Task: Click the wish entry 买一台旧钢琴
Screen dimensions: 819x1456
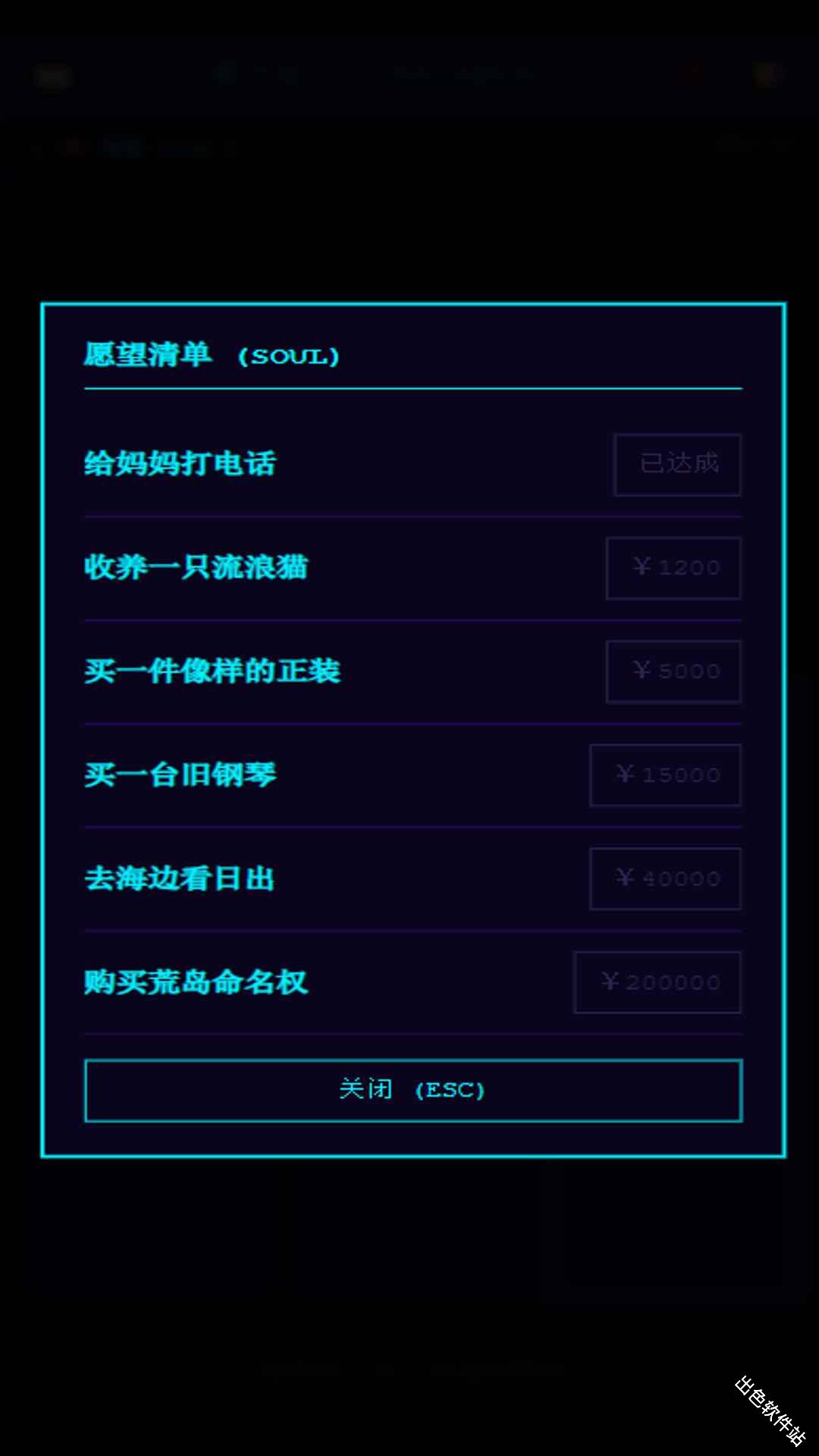Action: click(180, 774)
